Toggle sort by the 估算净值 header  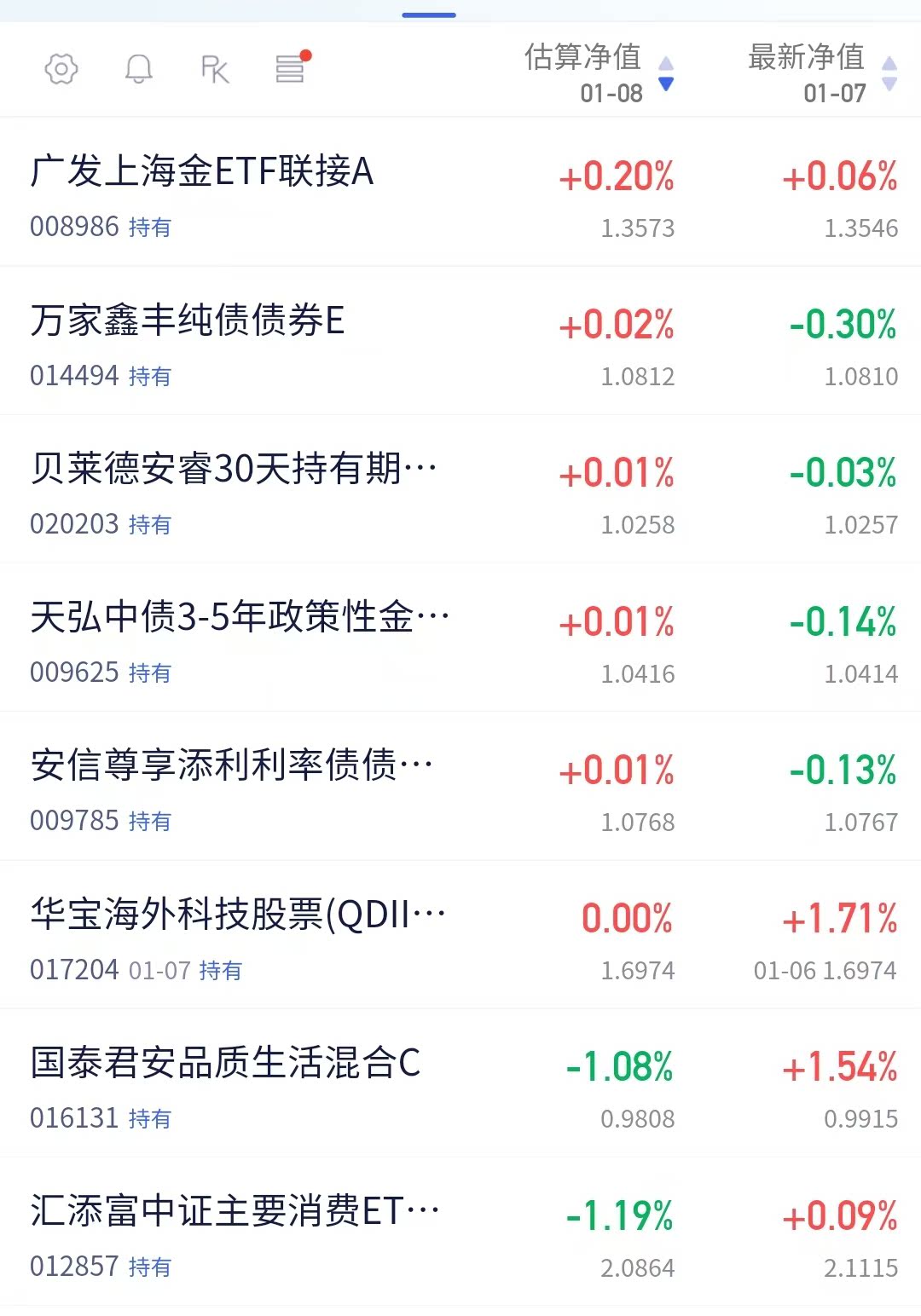tap(583, 58)
